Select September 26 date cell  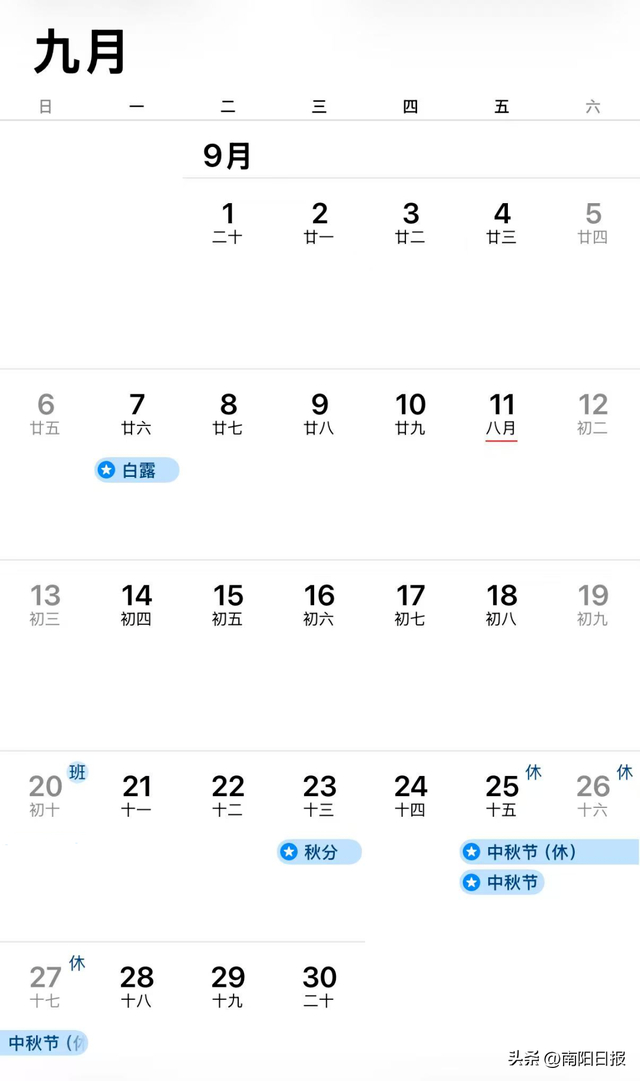pyautogui.click(x=593, y=794)
